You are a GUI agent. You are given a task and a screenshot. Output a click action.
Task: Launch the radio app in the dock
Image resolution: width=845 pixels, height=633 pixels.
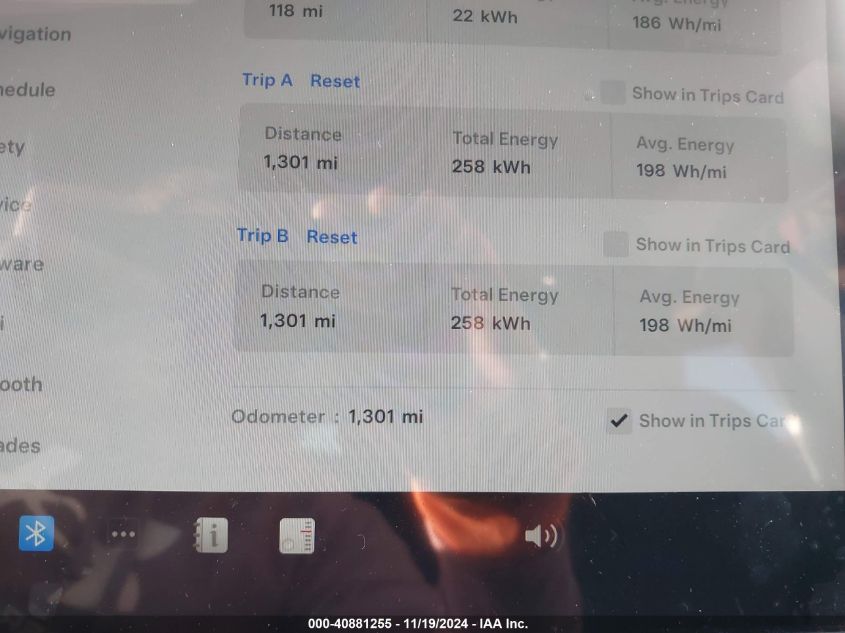(x=297, y=536)
